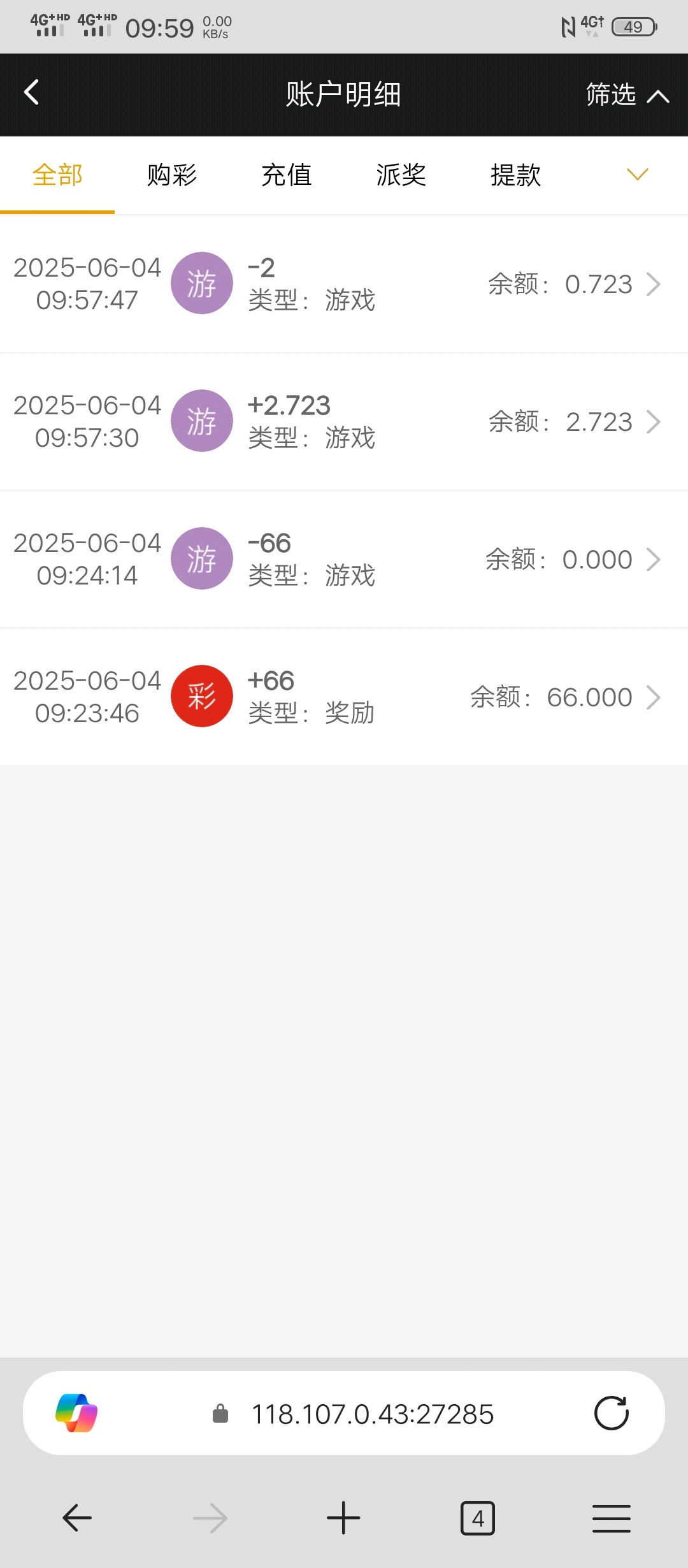688x1568 pixels.
Task: Switch to the 购彩 tab
Action: point(172,175)
